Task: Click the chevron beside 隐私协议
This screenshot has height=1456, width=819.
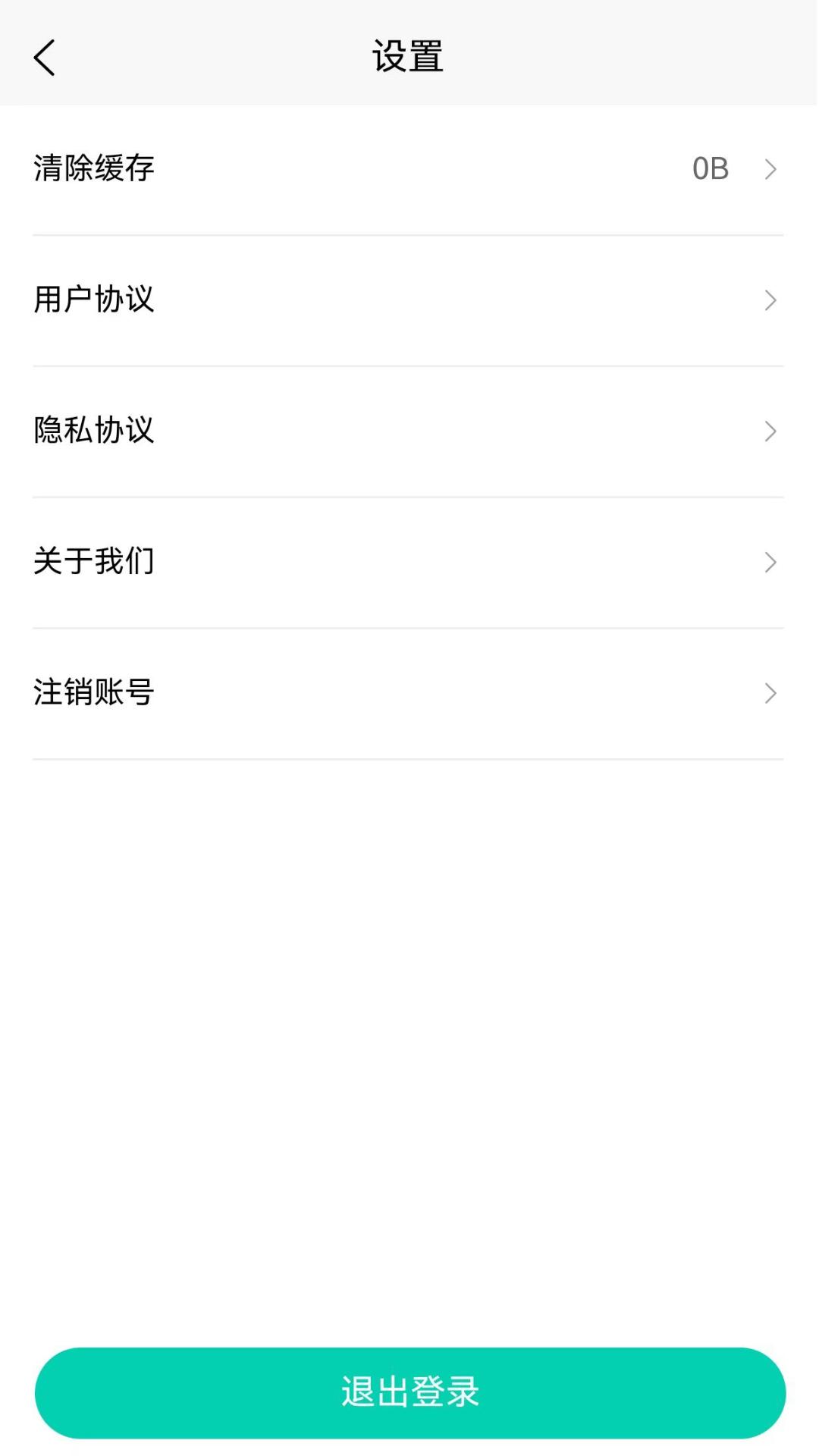Action: coord(771,431)
